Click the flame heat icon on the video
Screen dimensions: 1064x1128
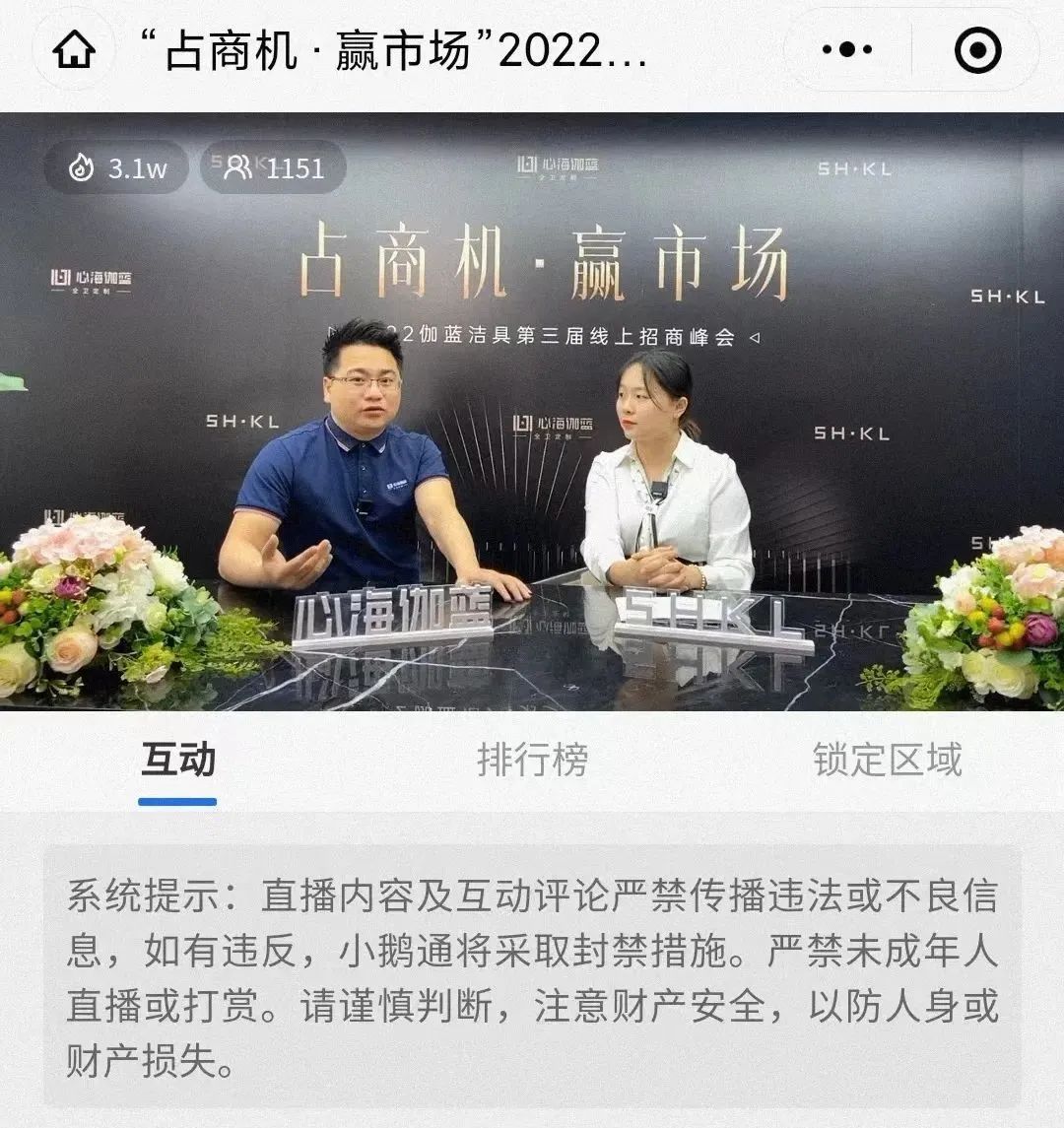click(x=83, y=167)
